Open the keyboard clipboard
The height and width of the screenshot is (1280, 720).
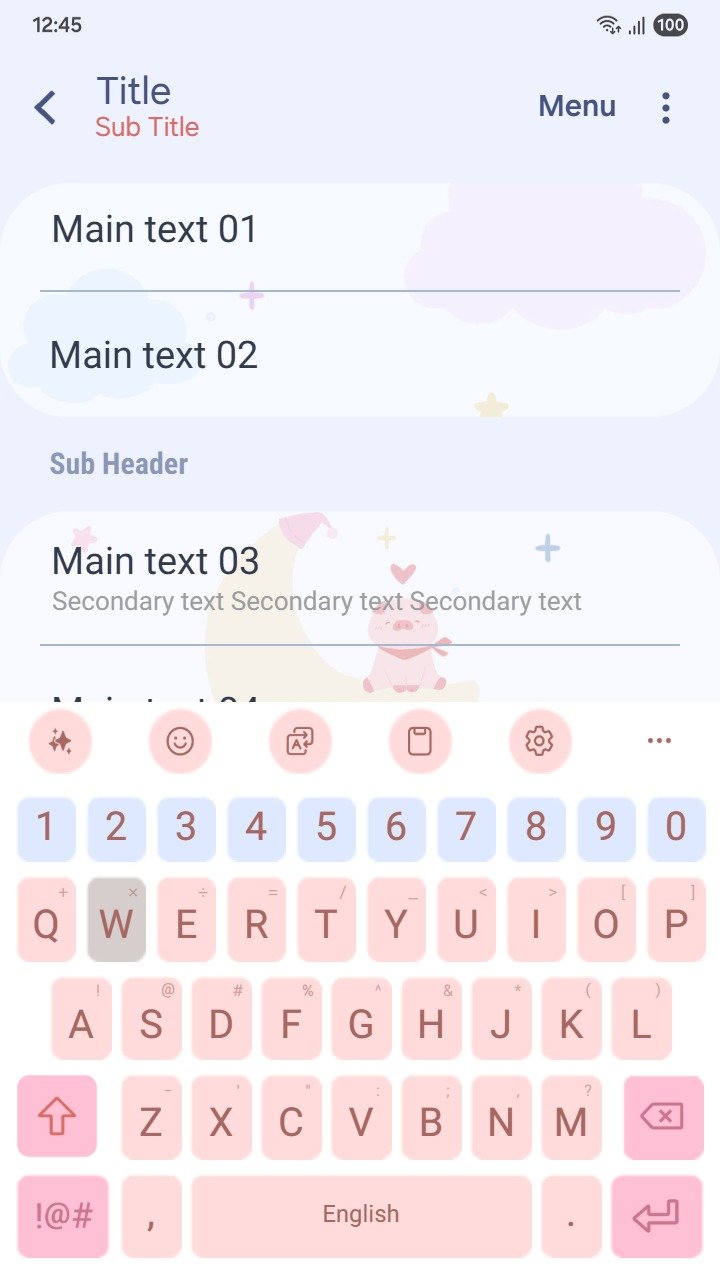420,741
